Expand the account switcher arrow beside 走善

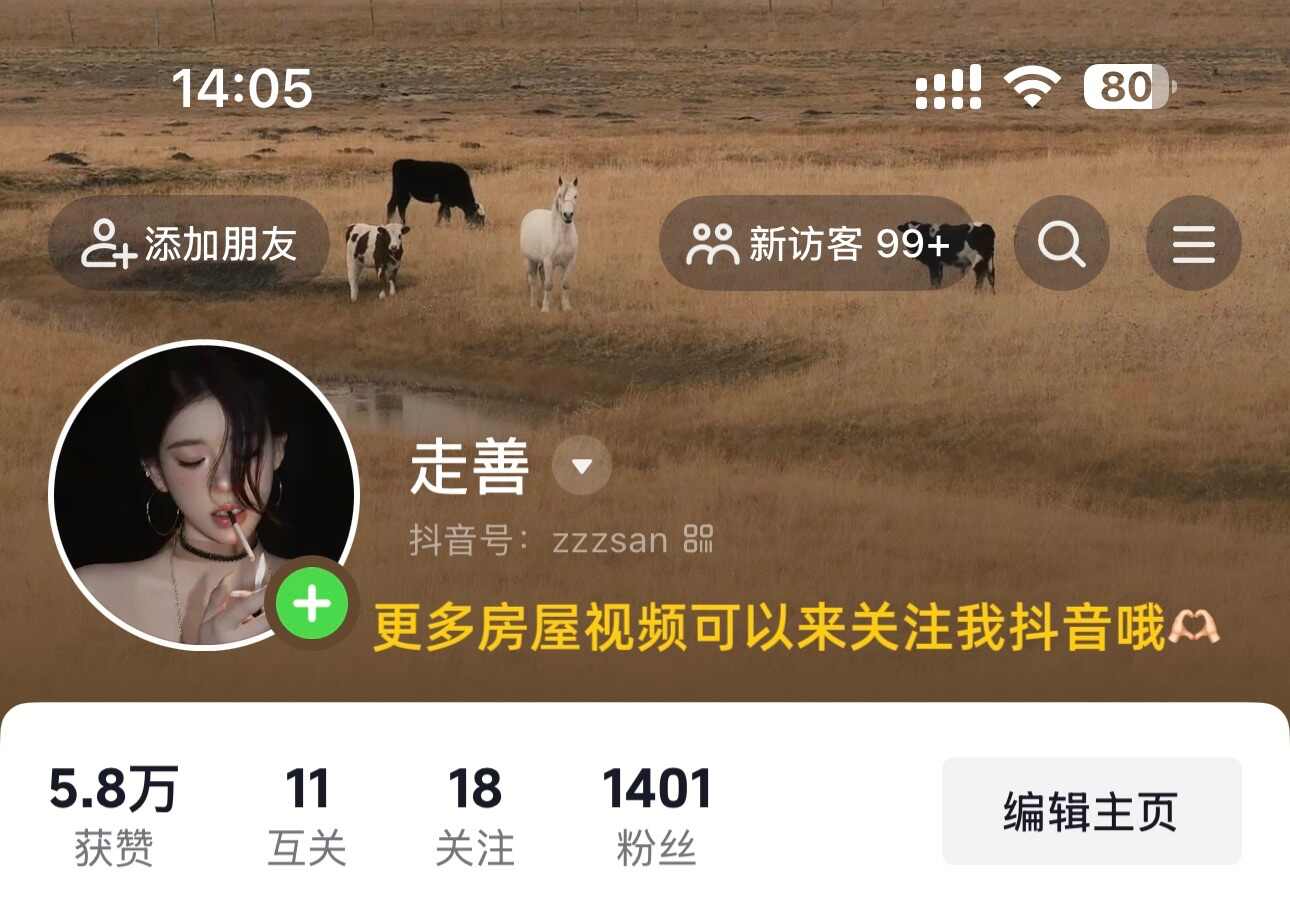point(582,466)
